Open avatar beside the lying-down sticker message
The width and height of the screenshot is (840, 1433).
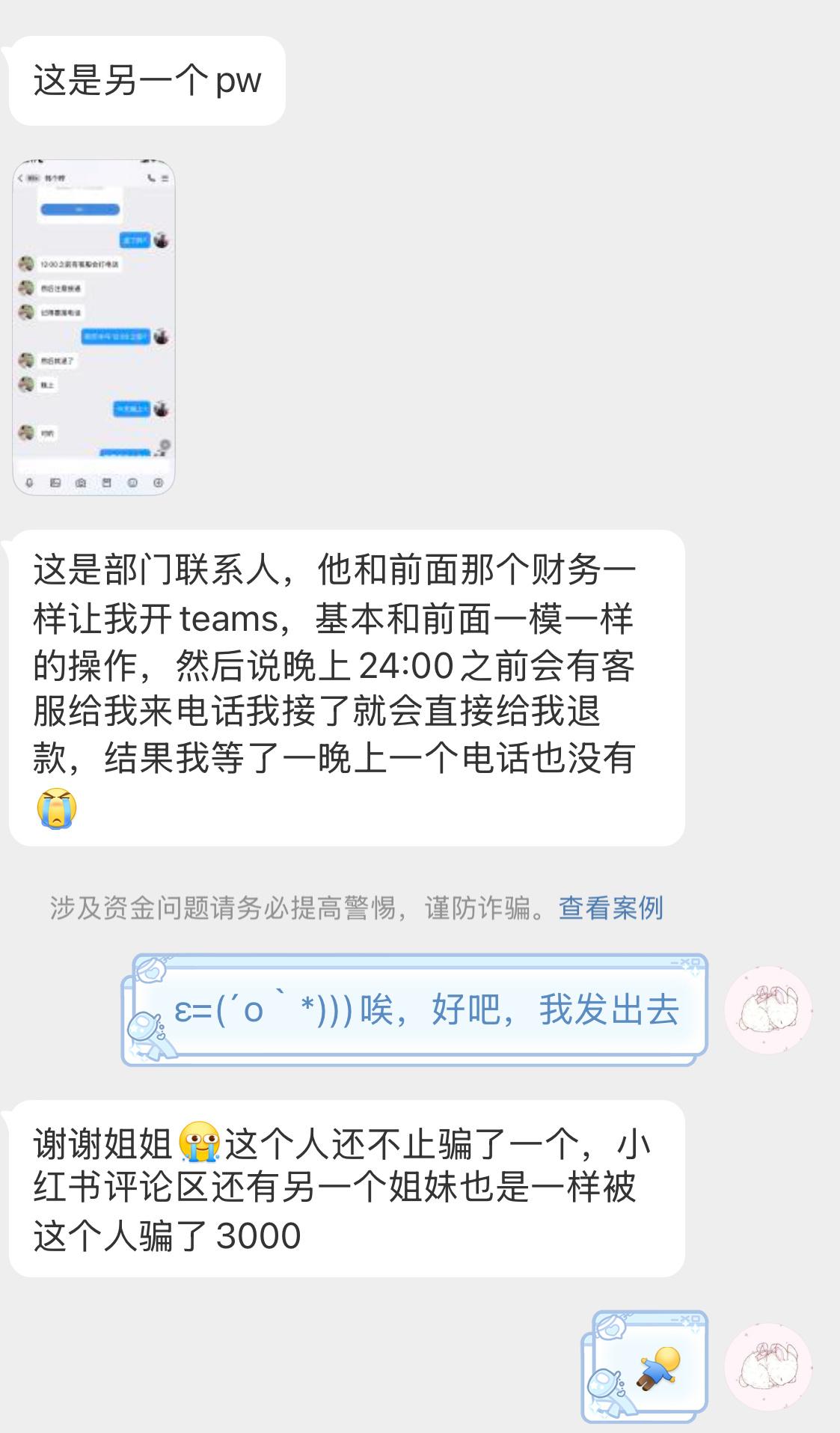click(x=768, y=1366)
